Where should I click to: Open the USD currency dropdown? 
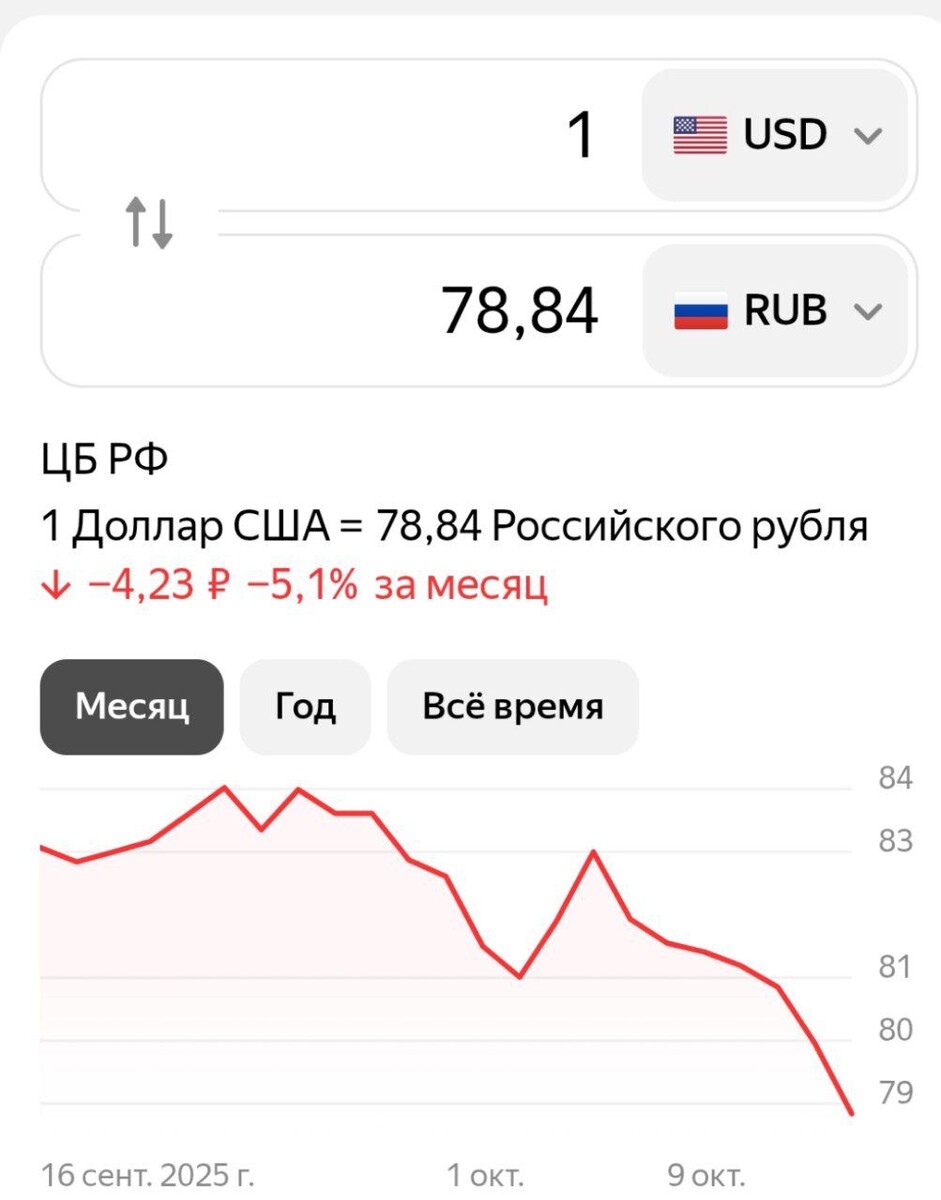pos(776,135)
